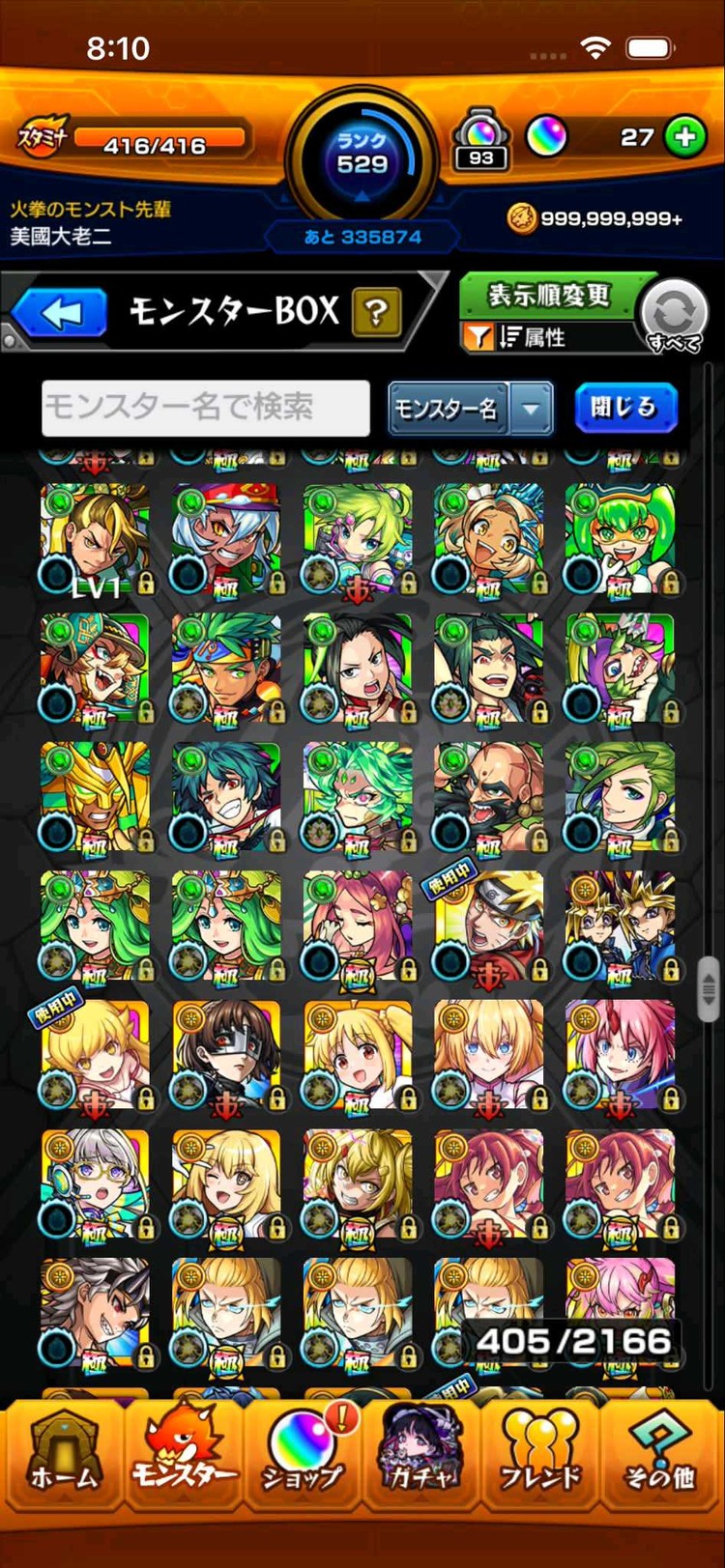The height and width of the screenshot is (1568, 725).
Task: Switch to the フレンド tab
Action: (x=540, y=1457)
